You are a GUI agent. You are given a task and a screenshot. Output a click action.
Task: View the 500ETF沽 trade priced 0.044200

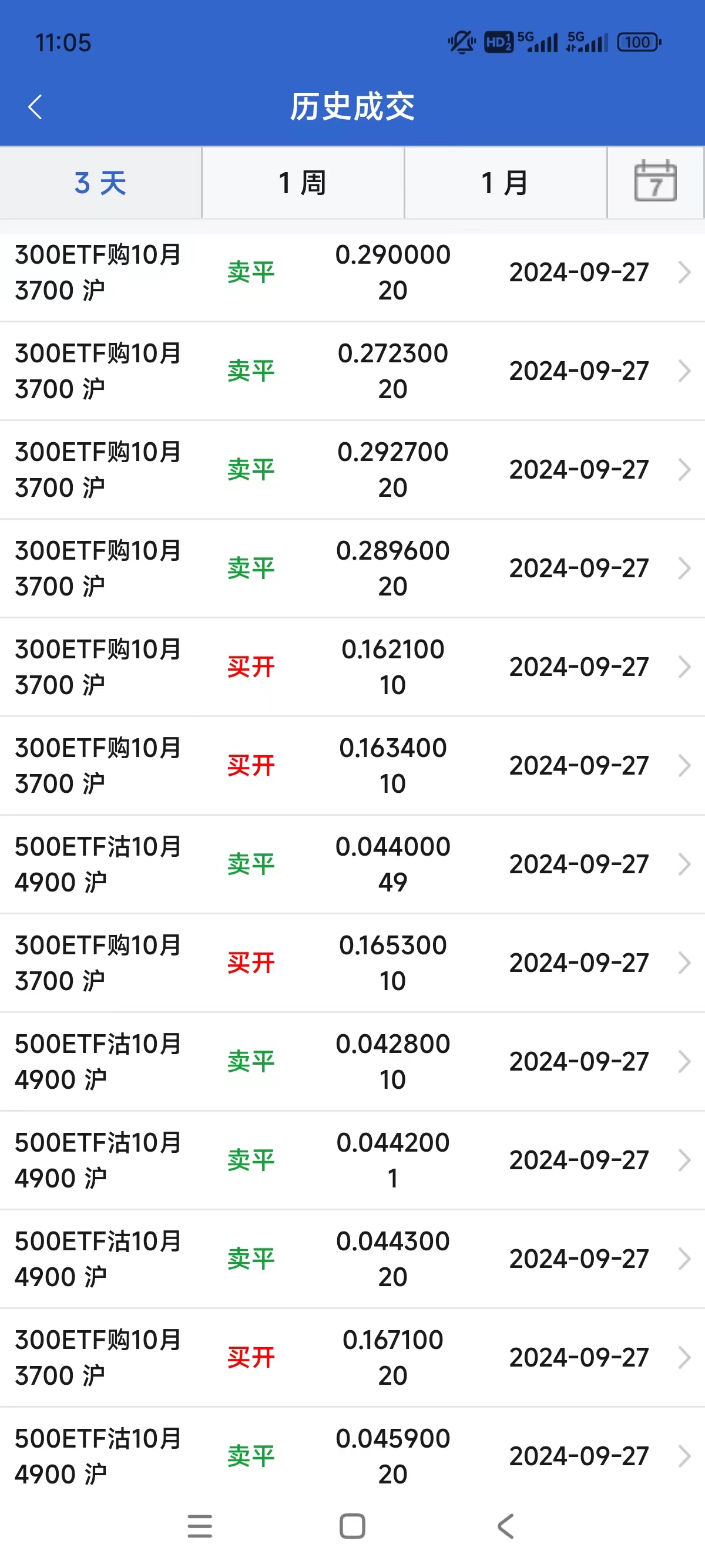click(x=352, y=1160)
